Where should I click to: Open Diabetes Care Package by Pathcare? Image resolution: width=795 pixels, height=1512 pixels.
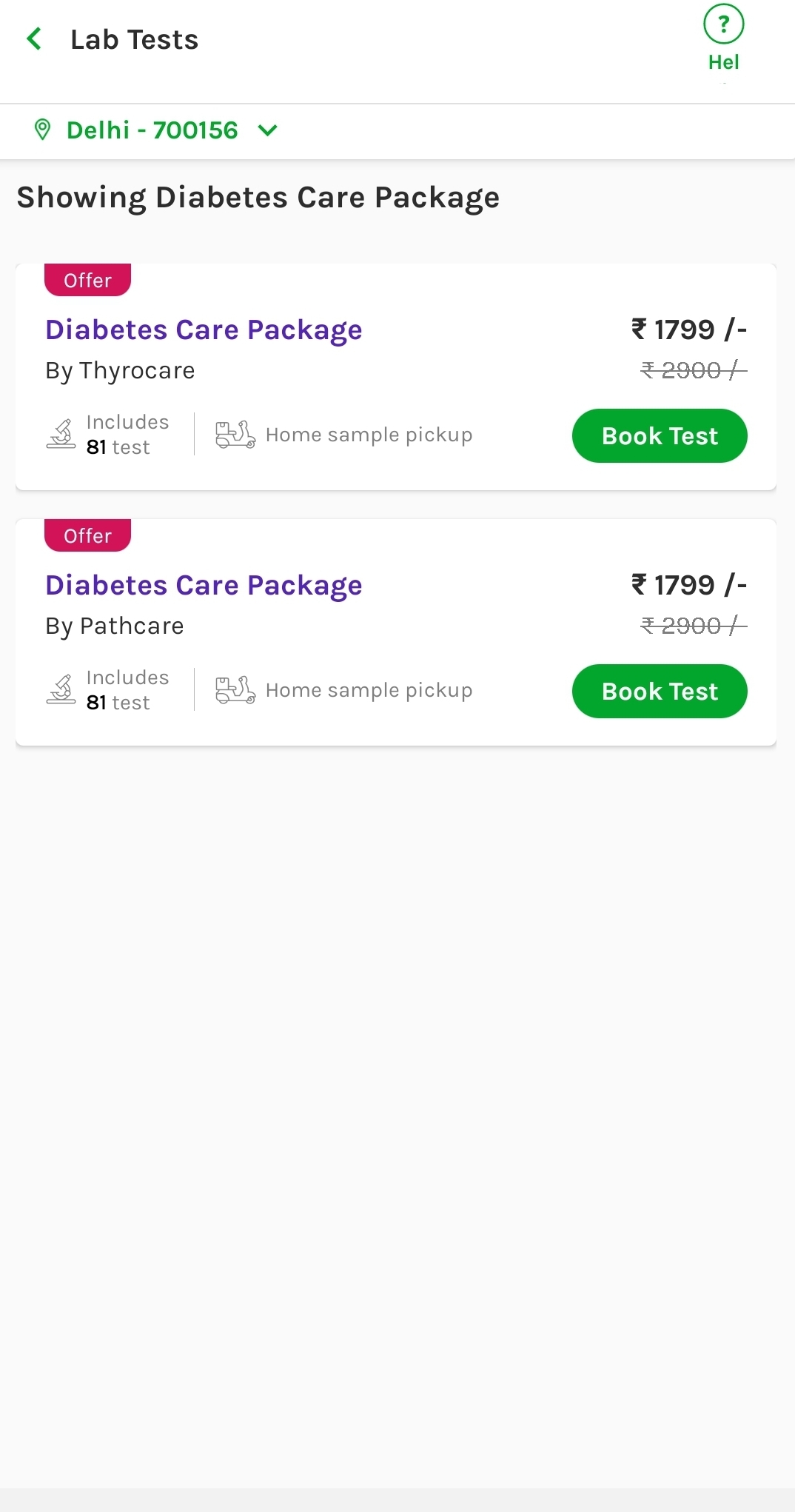point(204,586)
